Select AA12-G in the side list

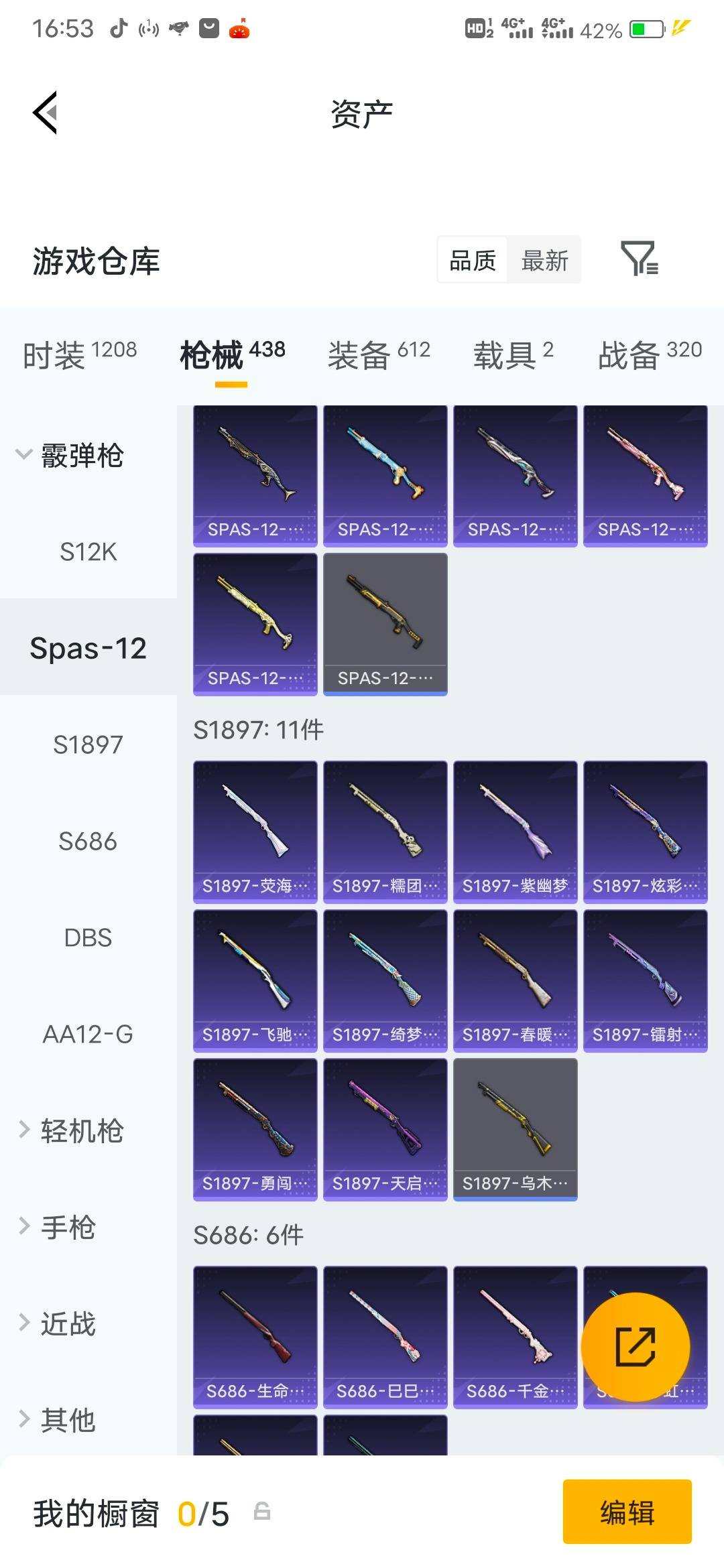[88, 1034]
